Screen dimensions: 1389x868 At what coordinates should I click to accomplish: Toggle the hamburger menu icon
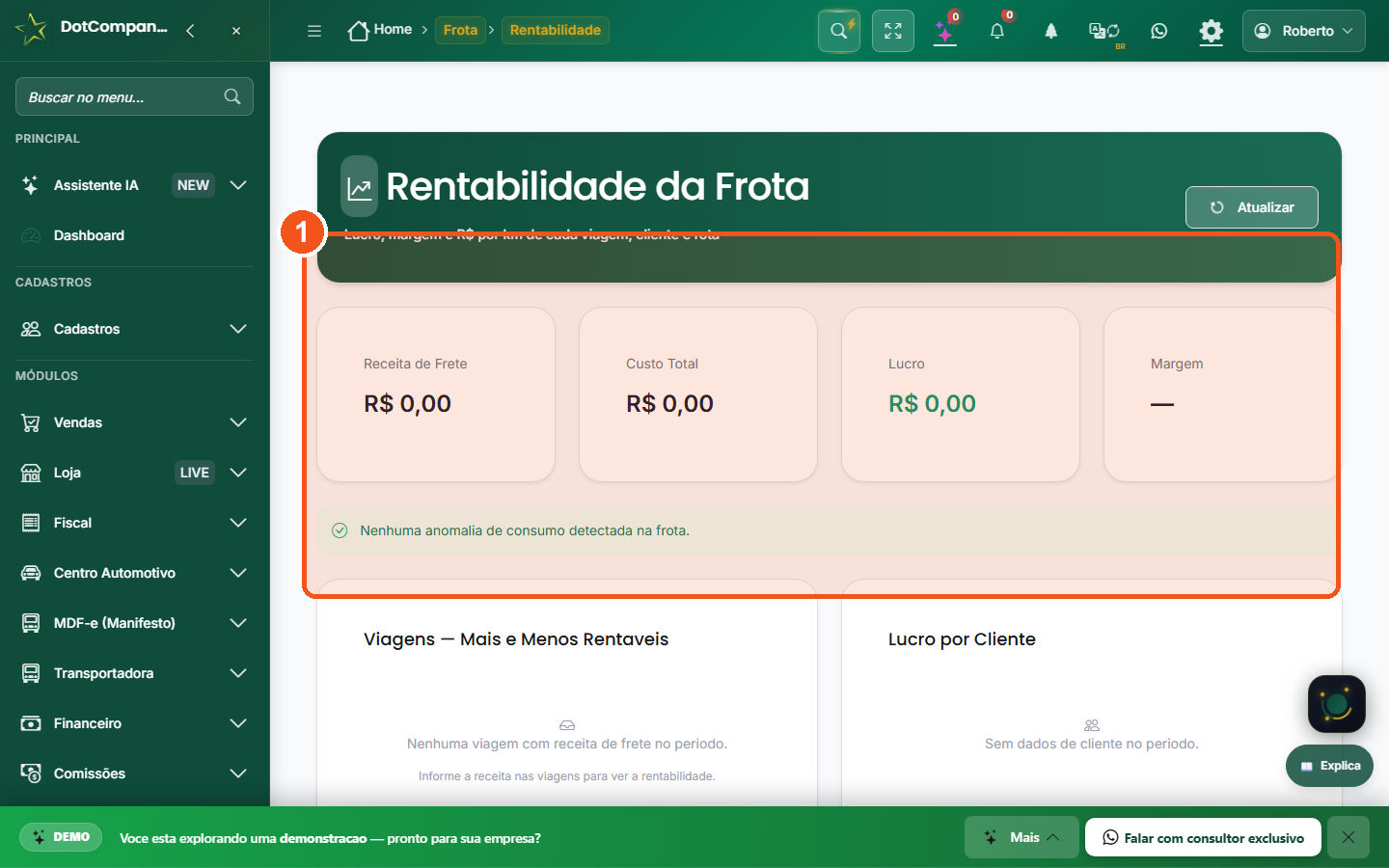point(314,31)
